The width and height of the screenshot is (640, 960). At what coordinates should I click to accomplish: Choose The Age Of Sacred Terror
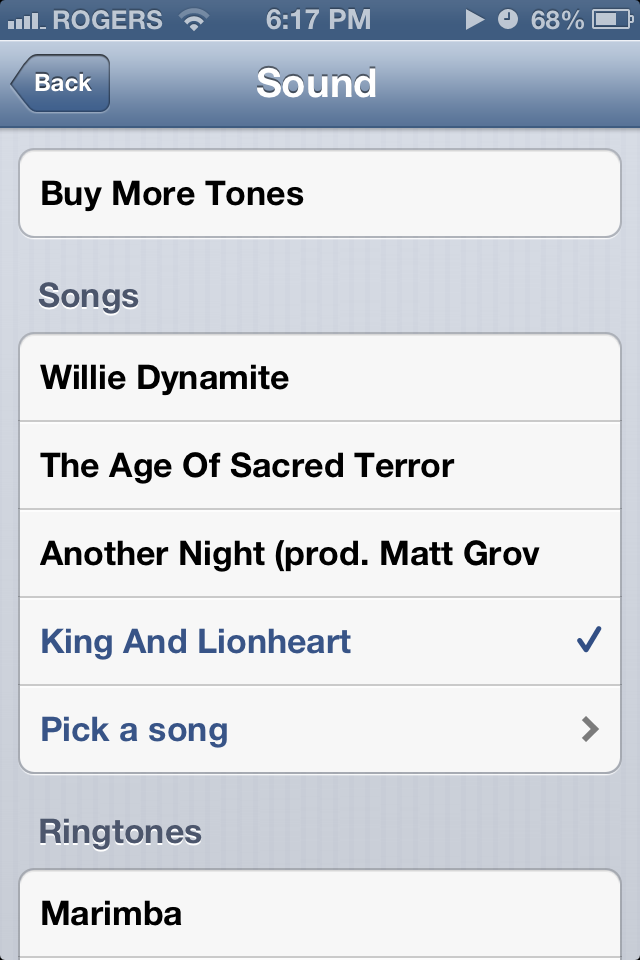click(320, 466)
